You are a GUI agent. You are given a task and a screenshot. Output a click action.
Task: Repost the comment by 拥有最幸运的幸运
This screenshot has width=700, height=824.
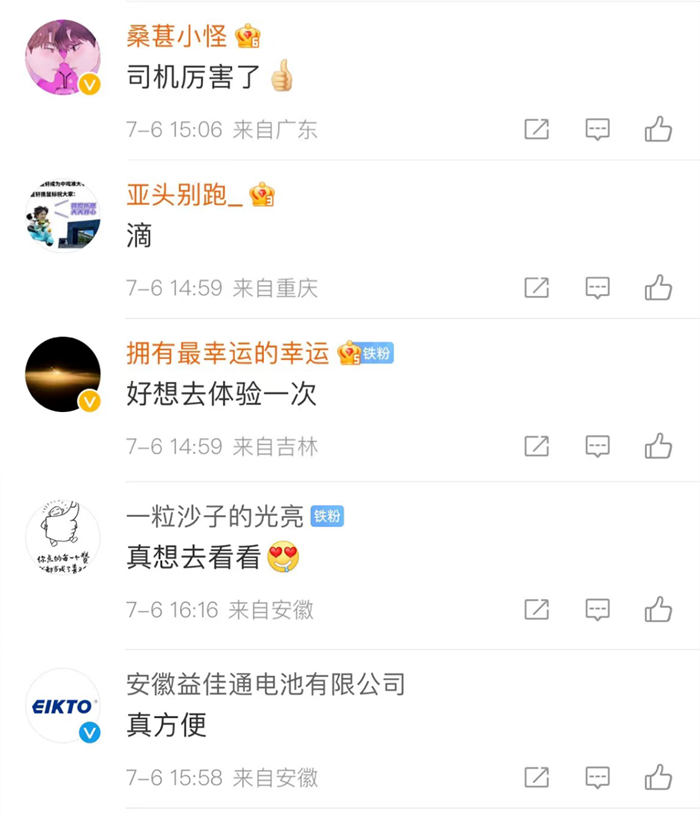point(537,446)
